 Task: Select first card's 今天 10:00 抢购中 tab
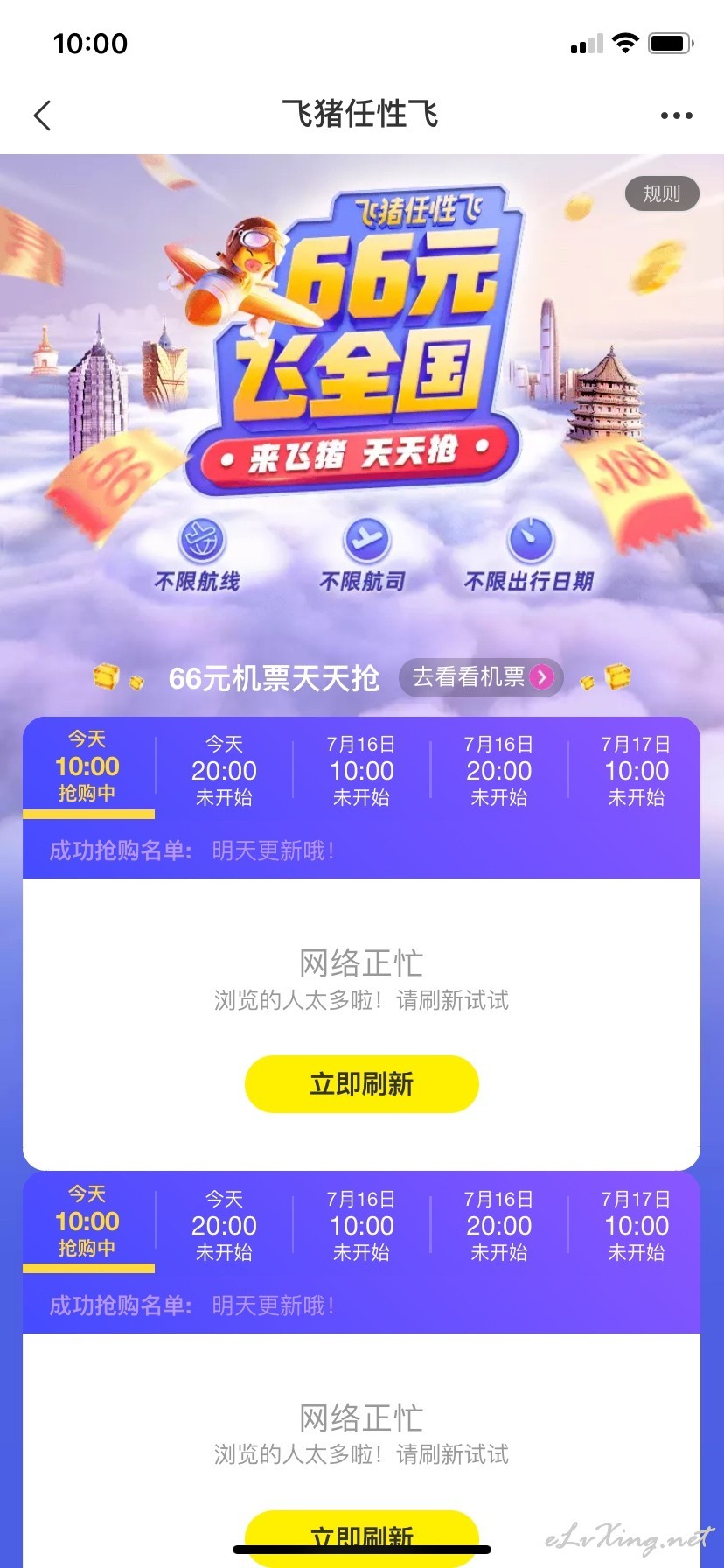[88, 767]
